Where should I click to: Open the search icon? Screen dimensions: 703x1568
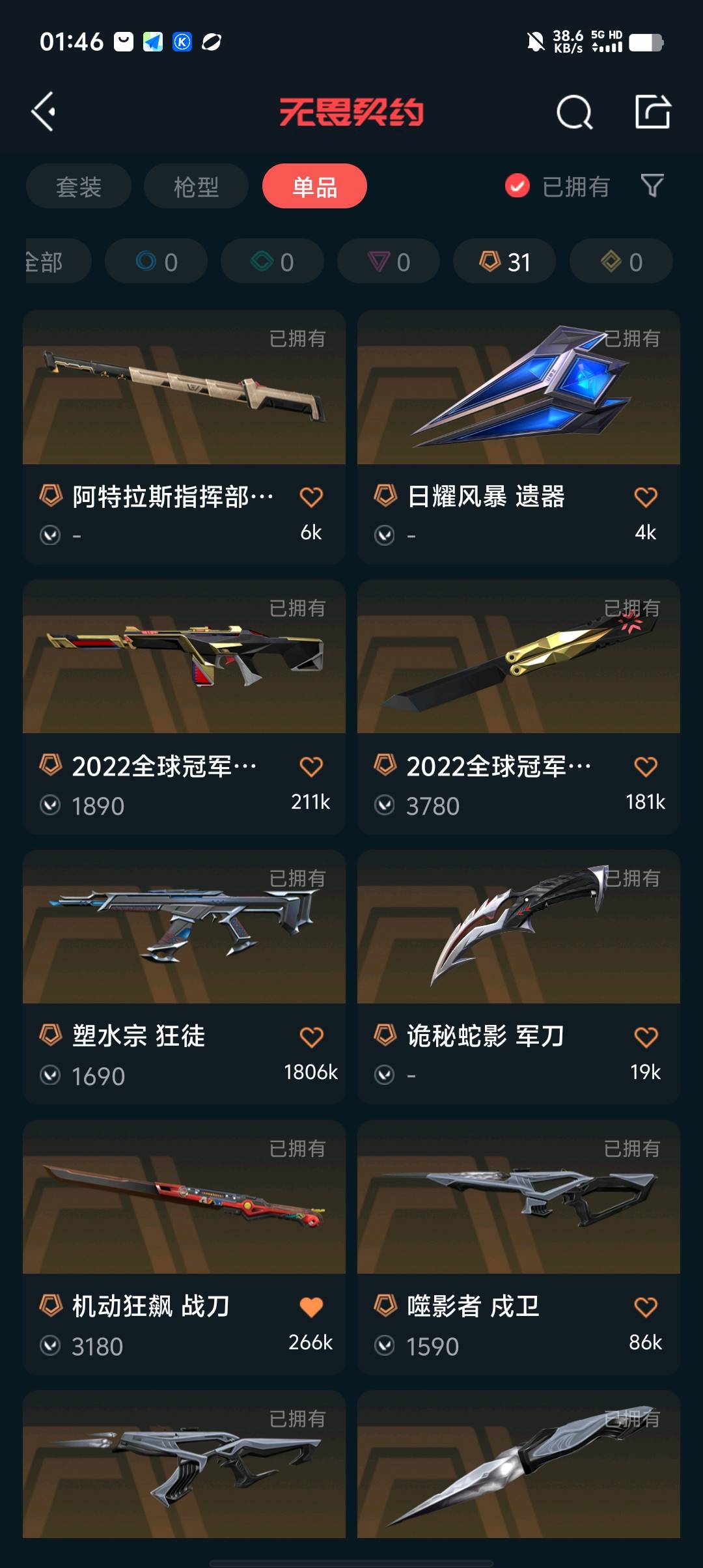pyautogui.click(x=574, y=113)
